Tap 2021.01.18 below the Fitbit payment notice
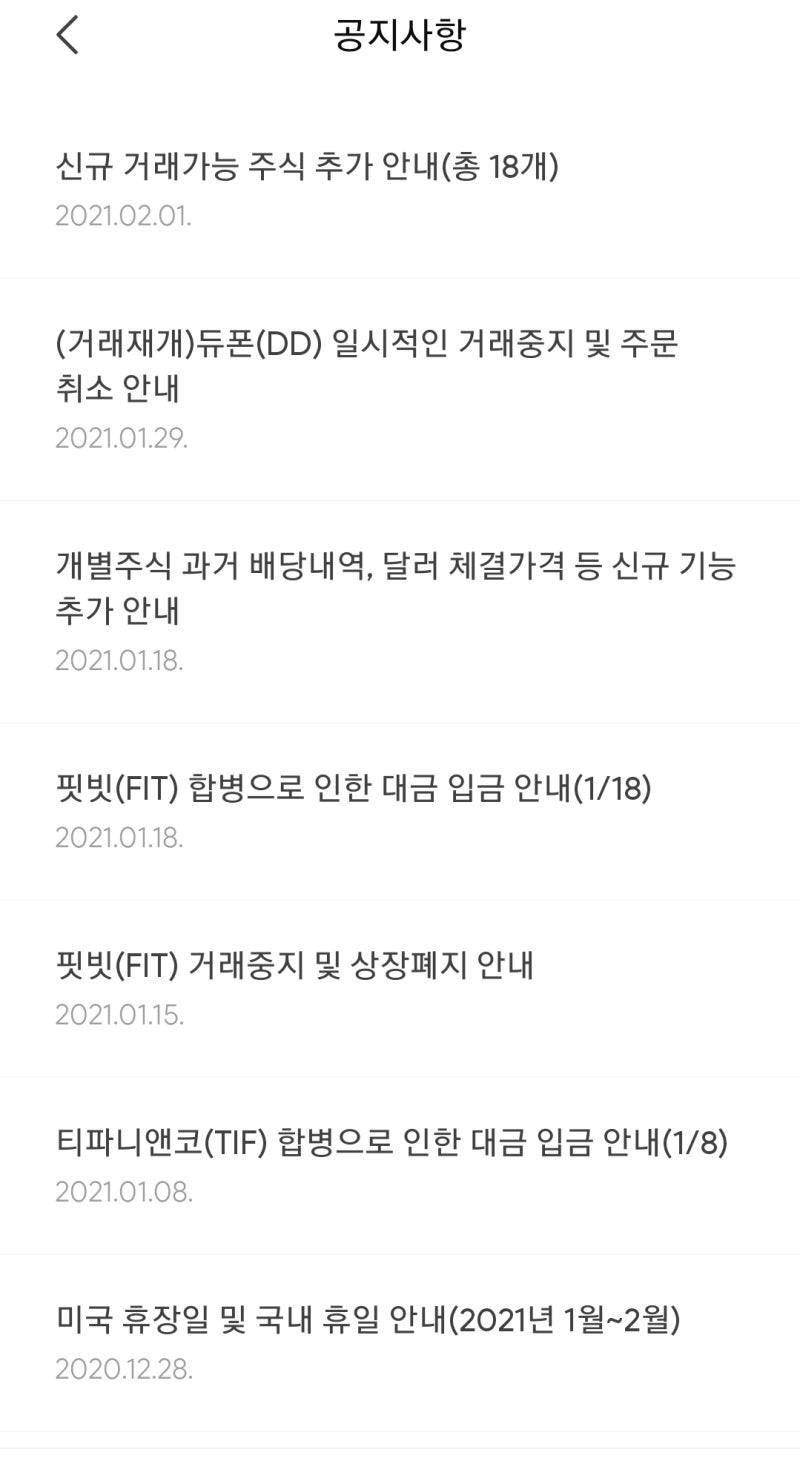The image size is (800, 1461). point(113,835)
